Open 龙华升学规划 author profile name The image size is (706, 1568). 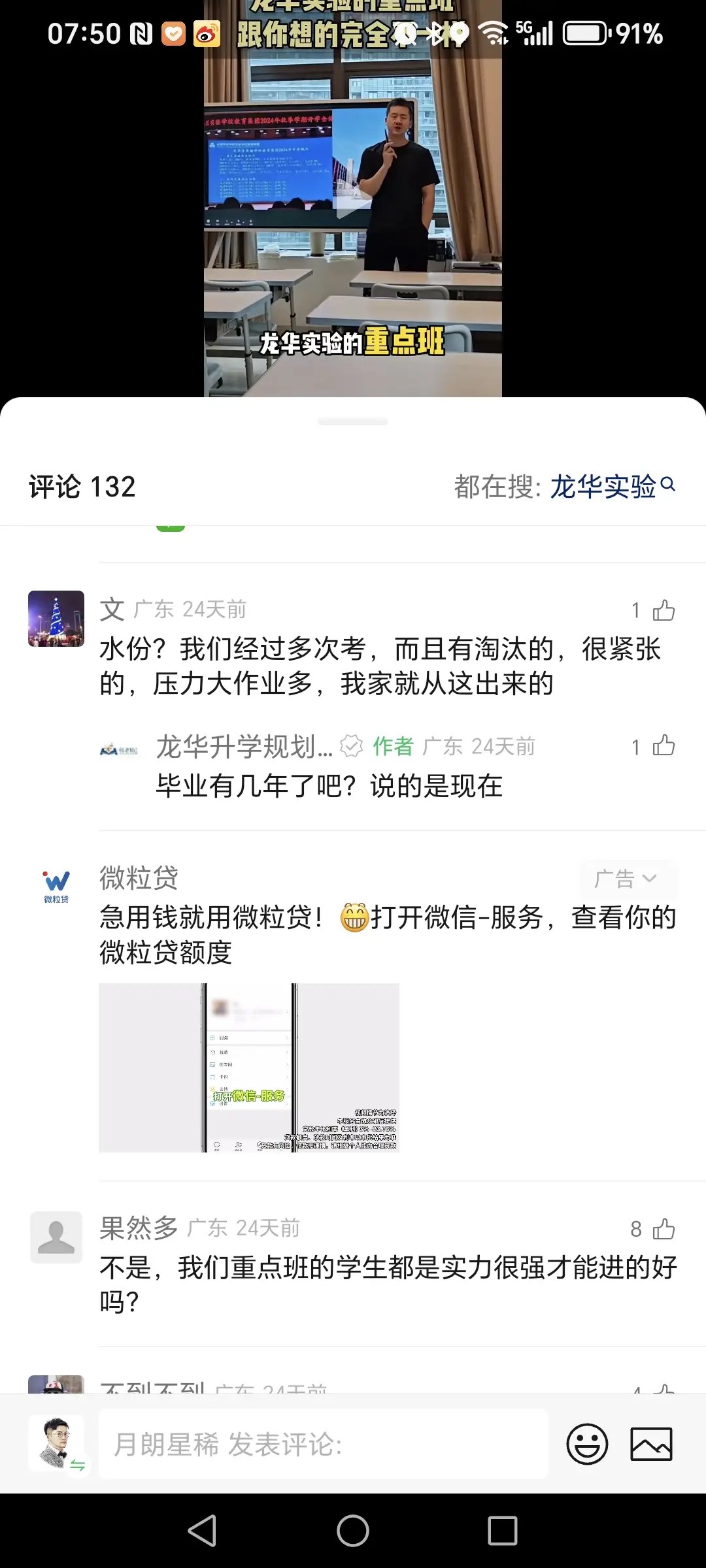[244, 746]
